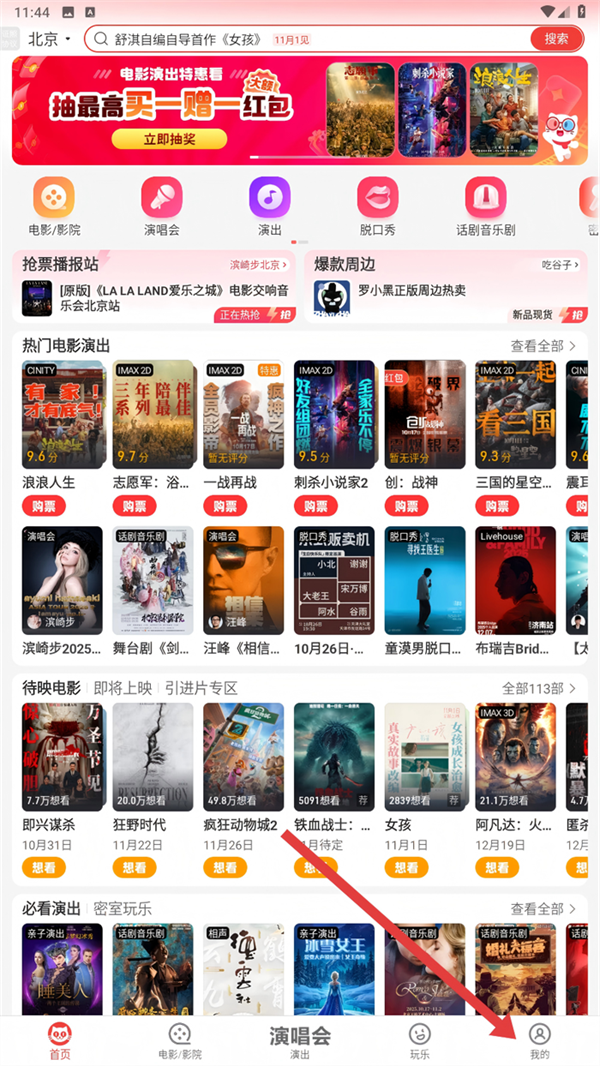
Task: Tap the 搜索 button
Action: pos(556,39)
